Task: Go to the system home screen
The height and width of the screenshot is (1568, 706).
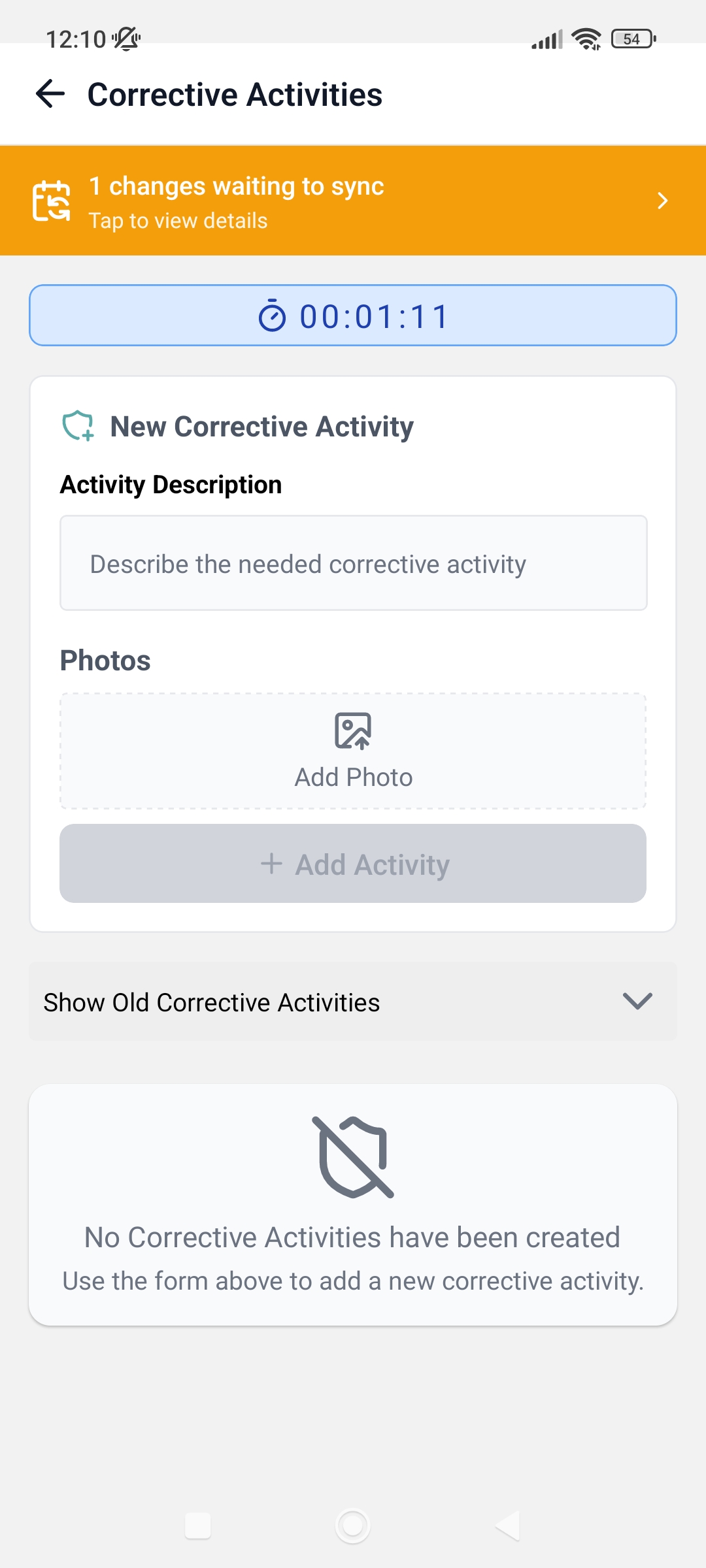Action: (x=353, y=1526)
